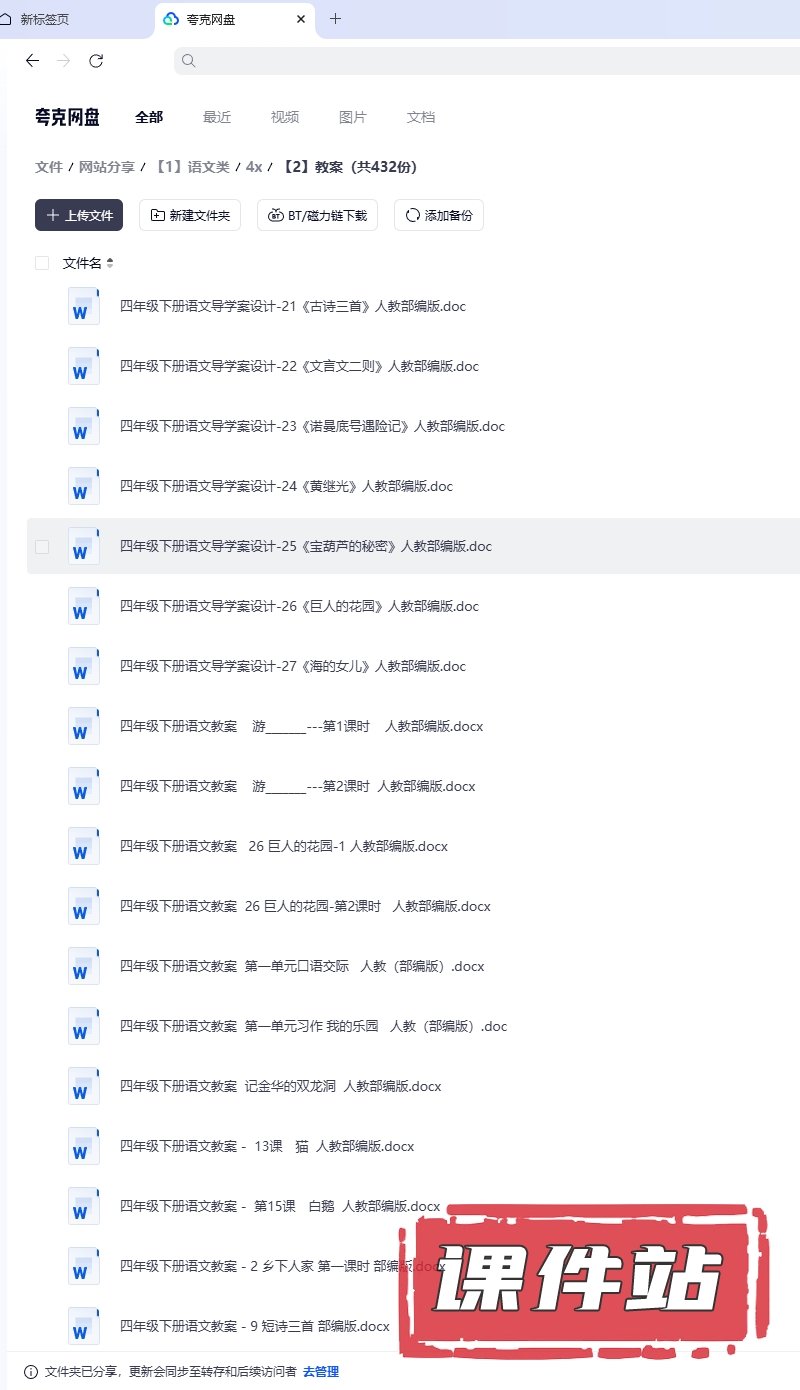Click the 去管理 link
The image size is (800, 1390).
point(321,1371)
